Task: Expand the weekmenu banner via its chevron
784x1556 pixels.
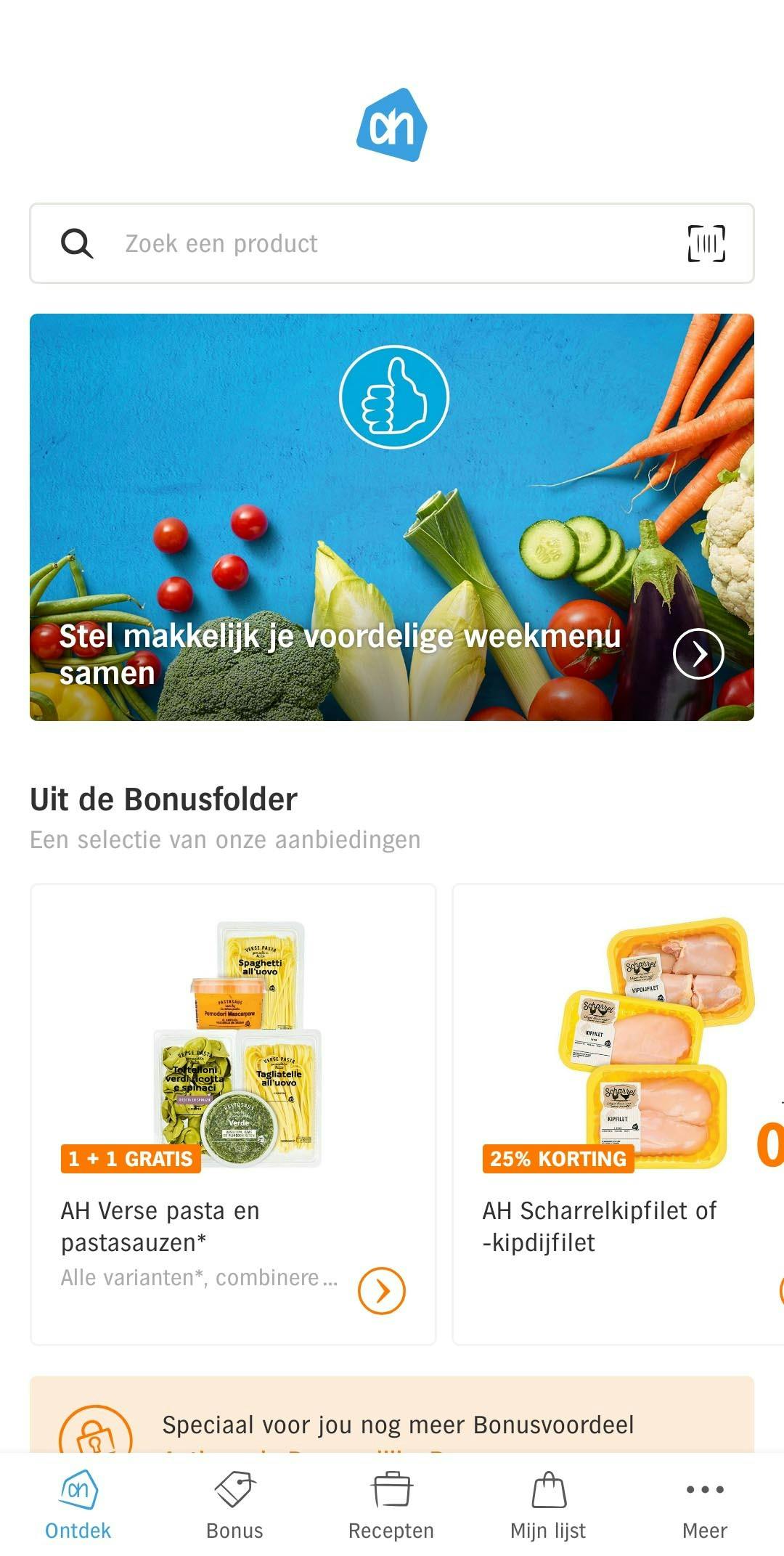Action: (x=699, y=653)
